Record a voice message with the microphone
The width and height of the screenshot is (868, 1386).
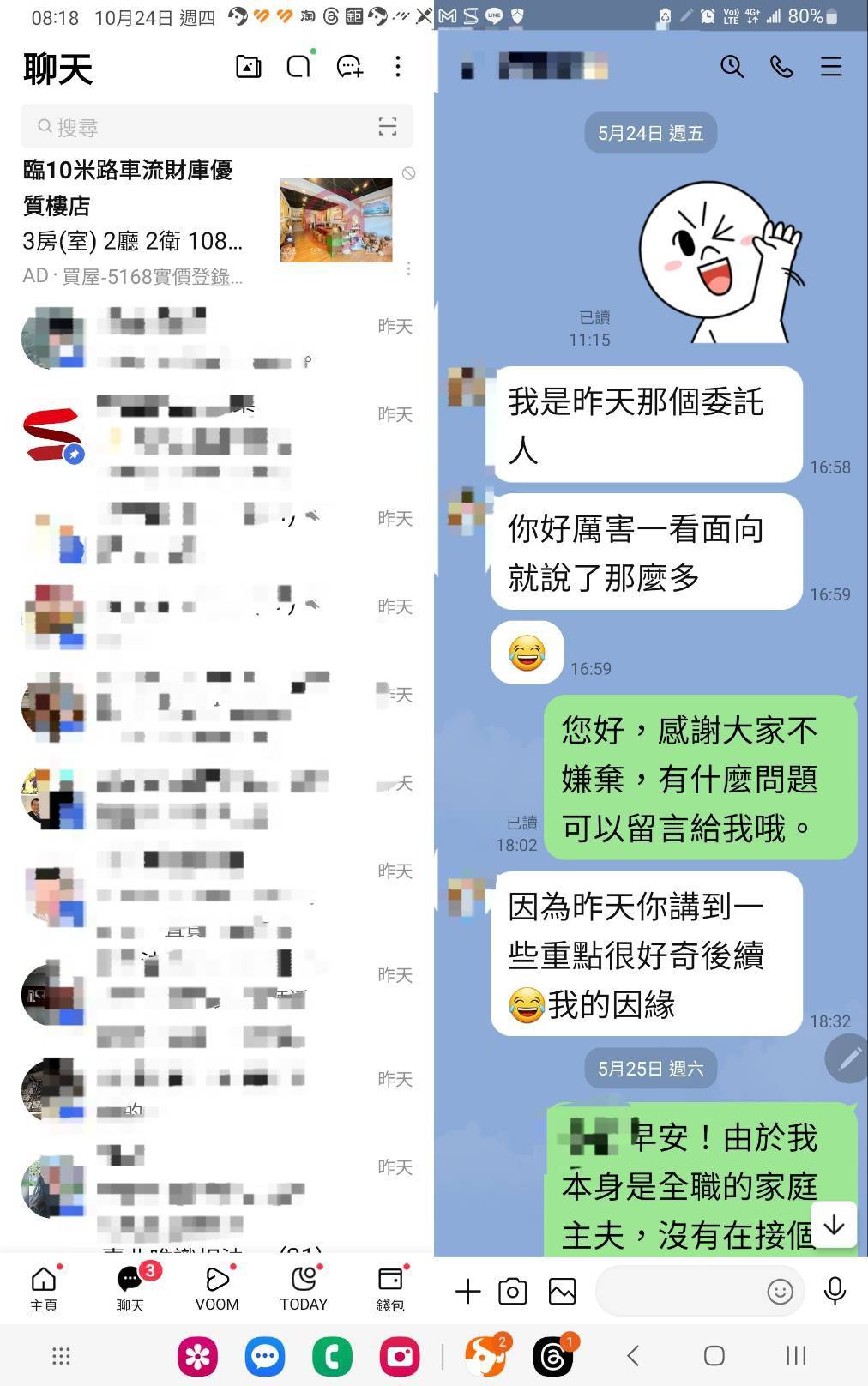835,1292
